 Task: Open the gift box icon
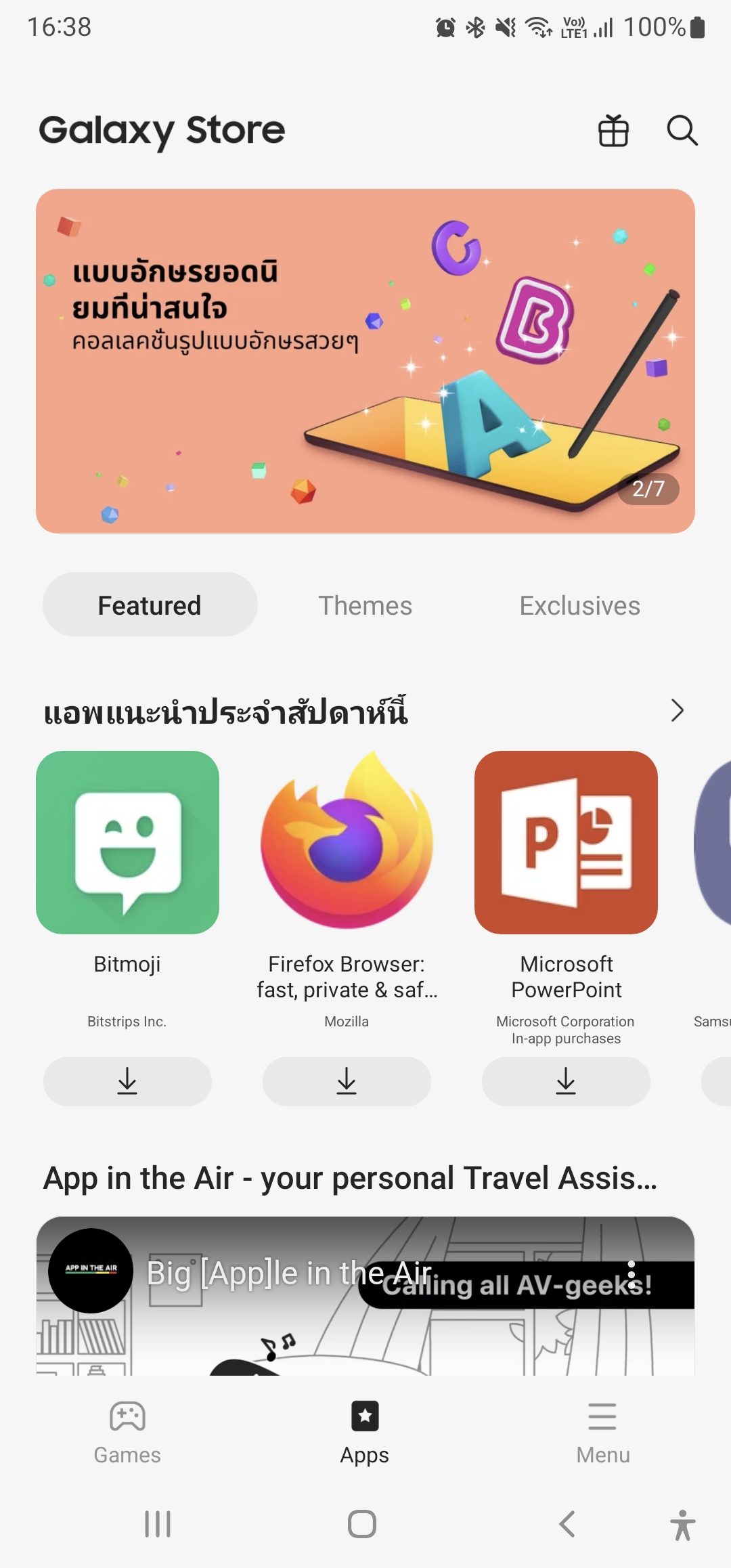(613, 131)
